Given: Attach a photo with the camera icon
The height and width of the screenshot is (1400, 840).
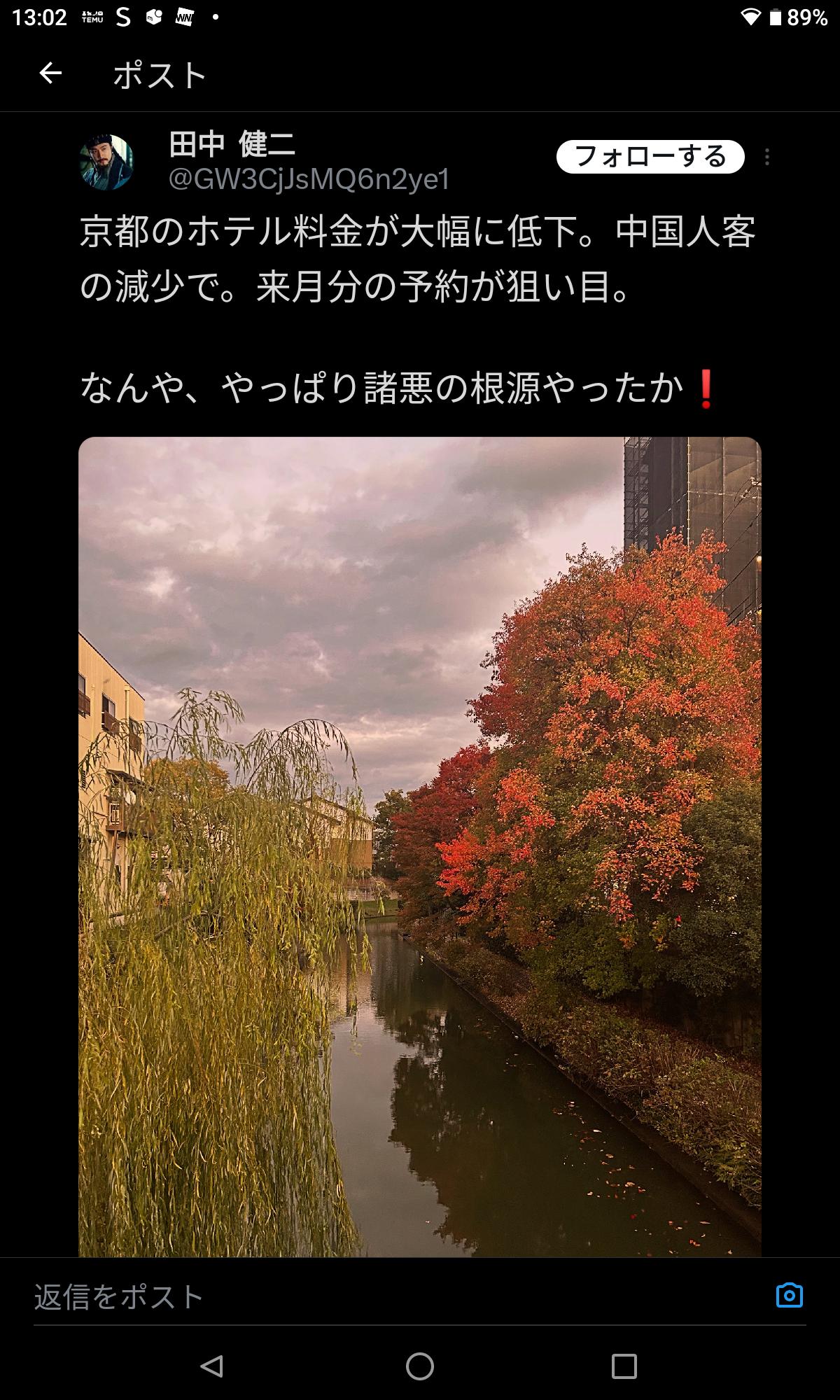Looking at the screenshot, I should click(790, 1296).
